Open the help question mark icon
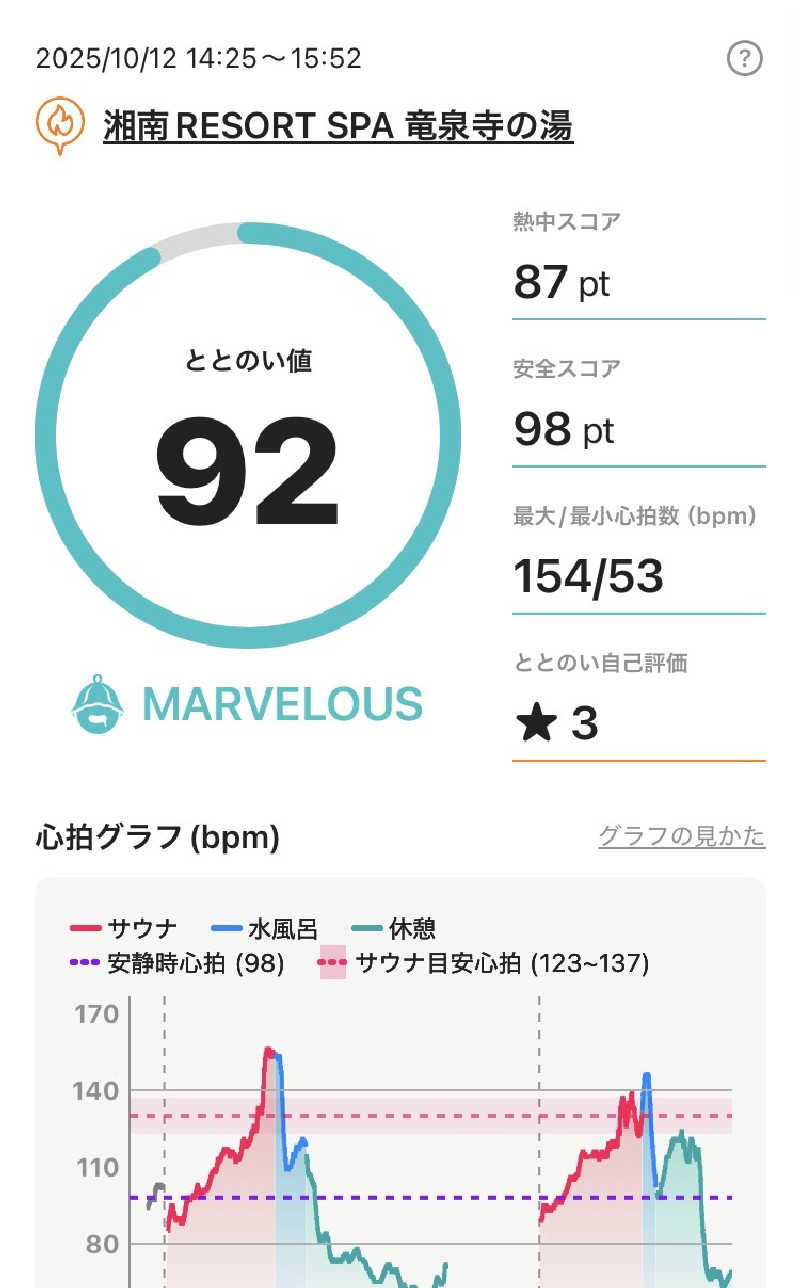This screenshot has height=1288, width=800. point(744,59)
